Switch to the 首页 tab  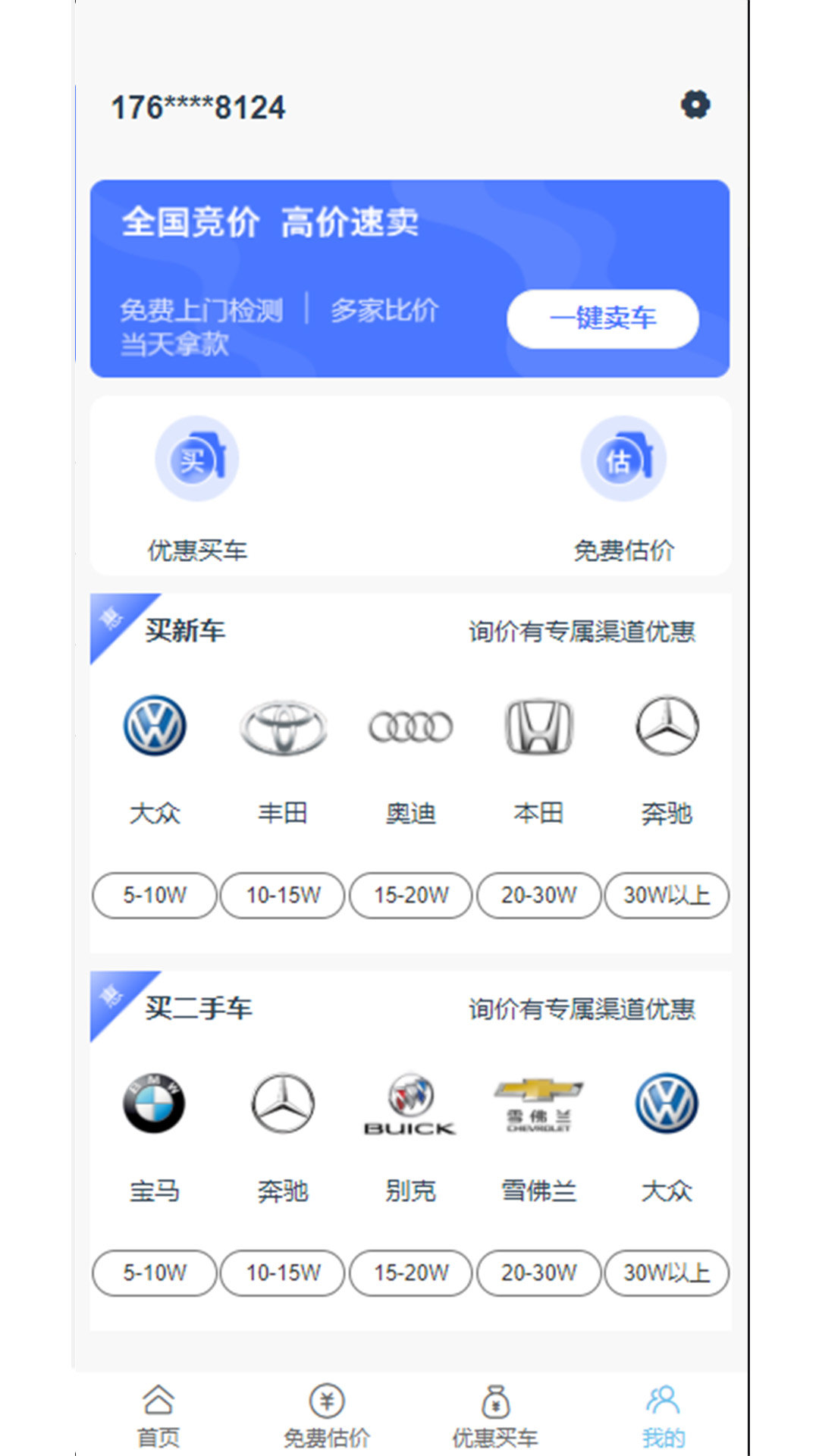tap(158, 1416)
